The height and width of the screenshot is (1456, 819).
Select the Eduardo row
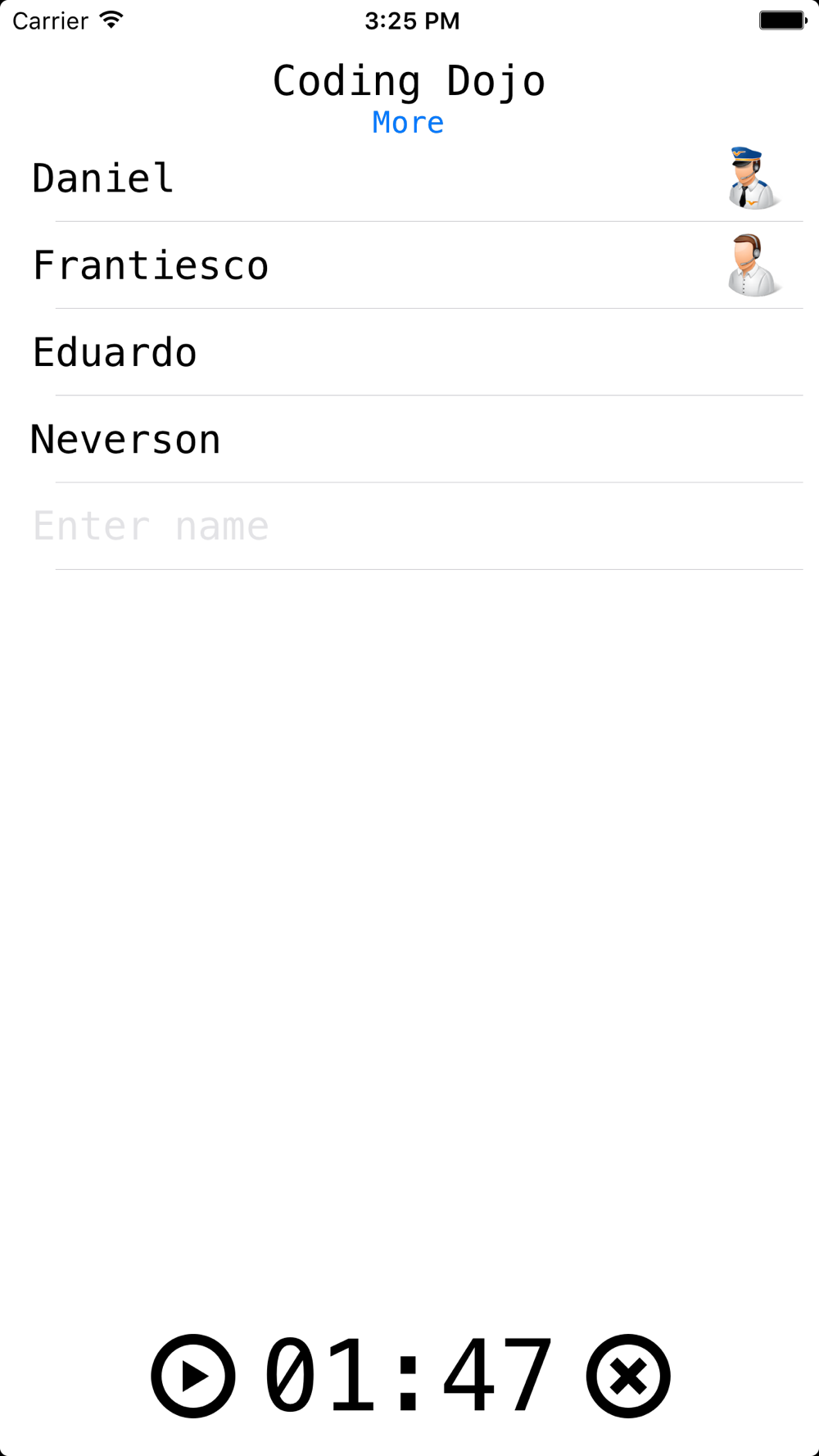coord(409,352)
